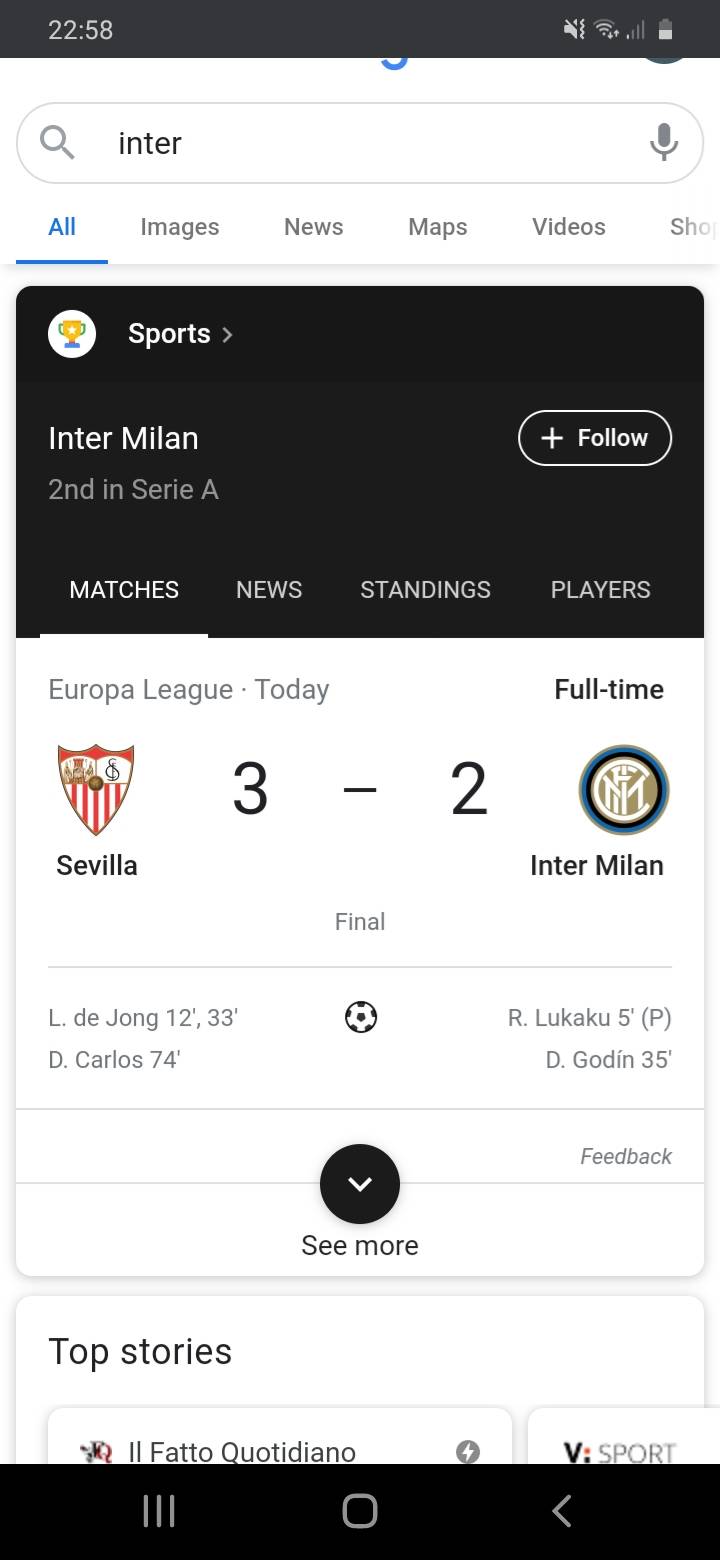The image size is (720, 1560).
Task: Open the Sevilla vs Inter Milan match
Action: (x=360, y=800)
